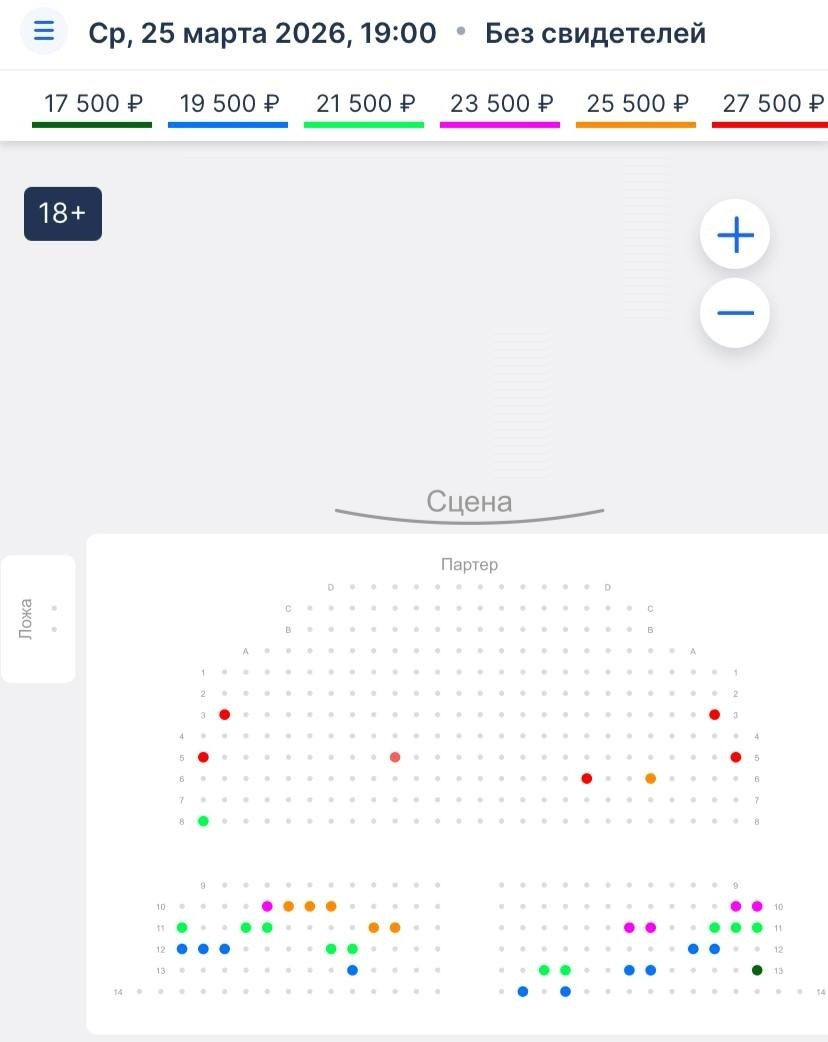Filter seats by 19 500 ₽ price
The height and width of the screenshot is (1042, 828).
[x=228, y=104]
